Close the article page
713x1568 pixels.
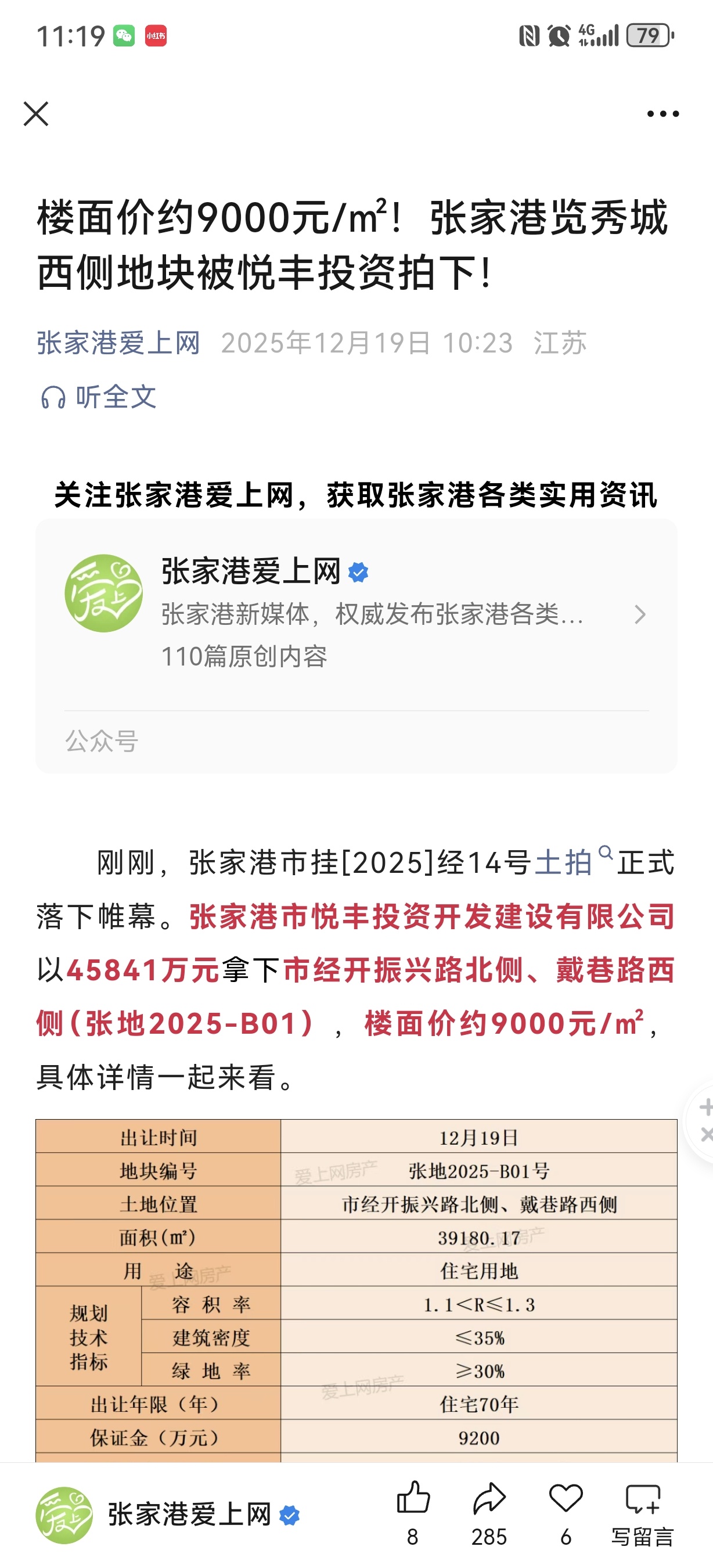[x=36, y=114]
